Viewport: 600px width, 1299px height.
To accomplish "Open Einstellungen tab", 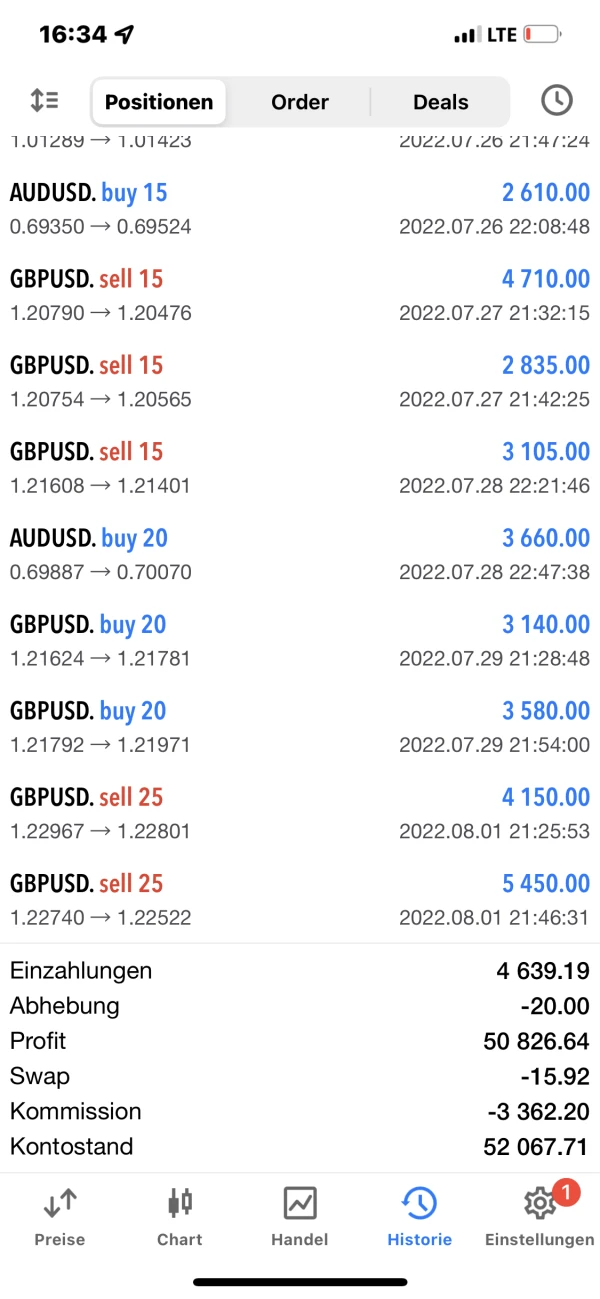I will [540, 1216].
